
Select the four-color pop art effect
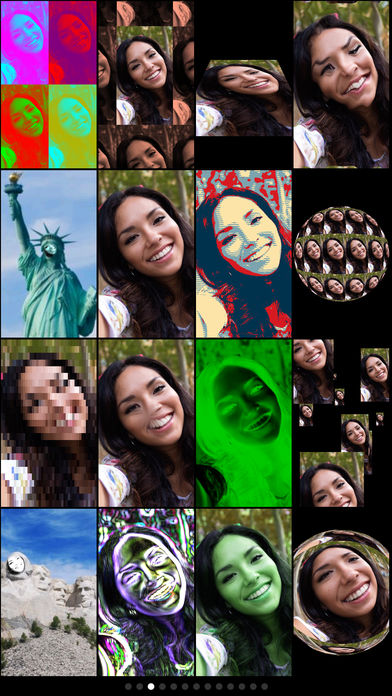point(49,84)
